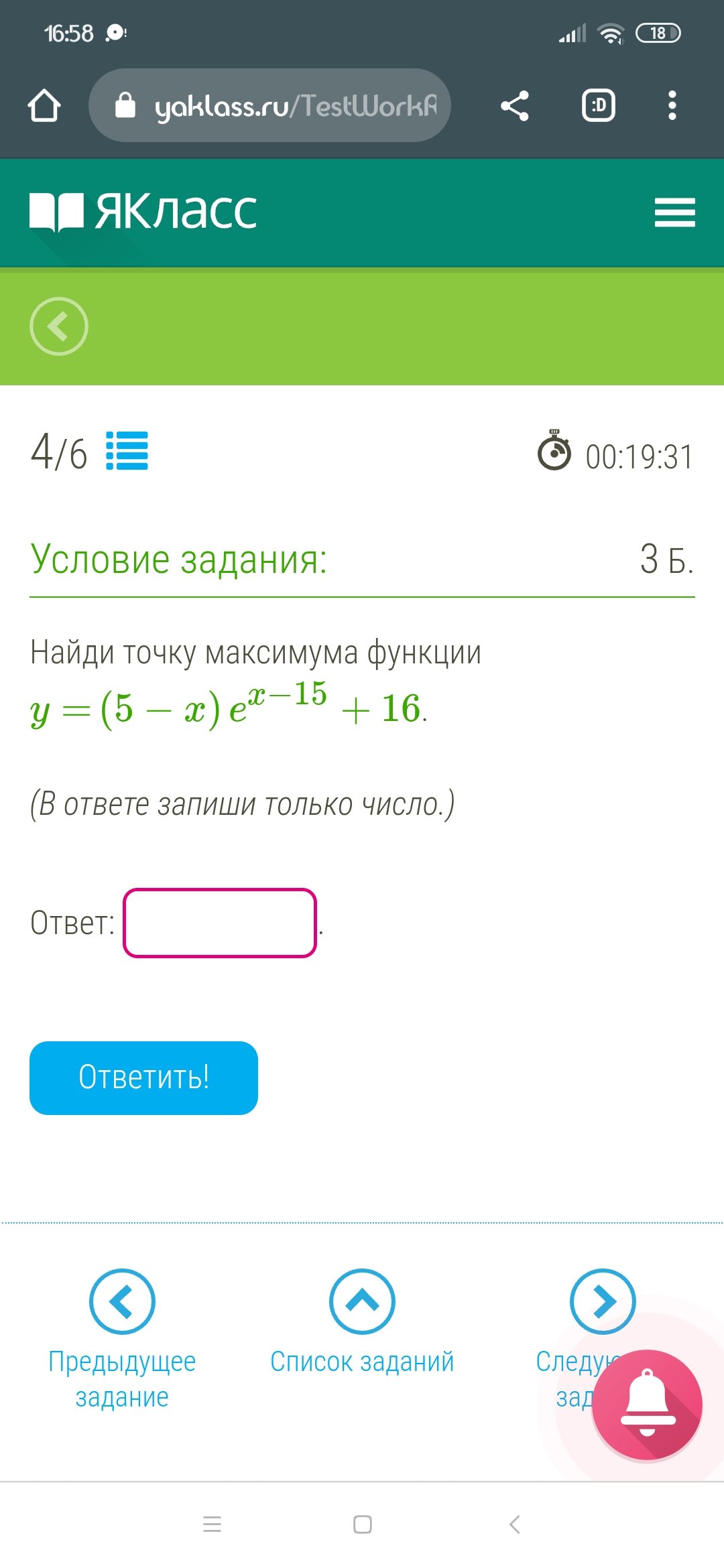The height and width of the screenshot is (1568, 724).
Task: Tap the system back button
Action: [514, 1524]
